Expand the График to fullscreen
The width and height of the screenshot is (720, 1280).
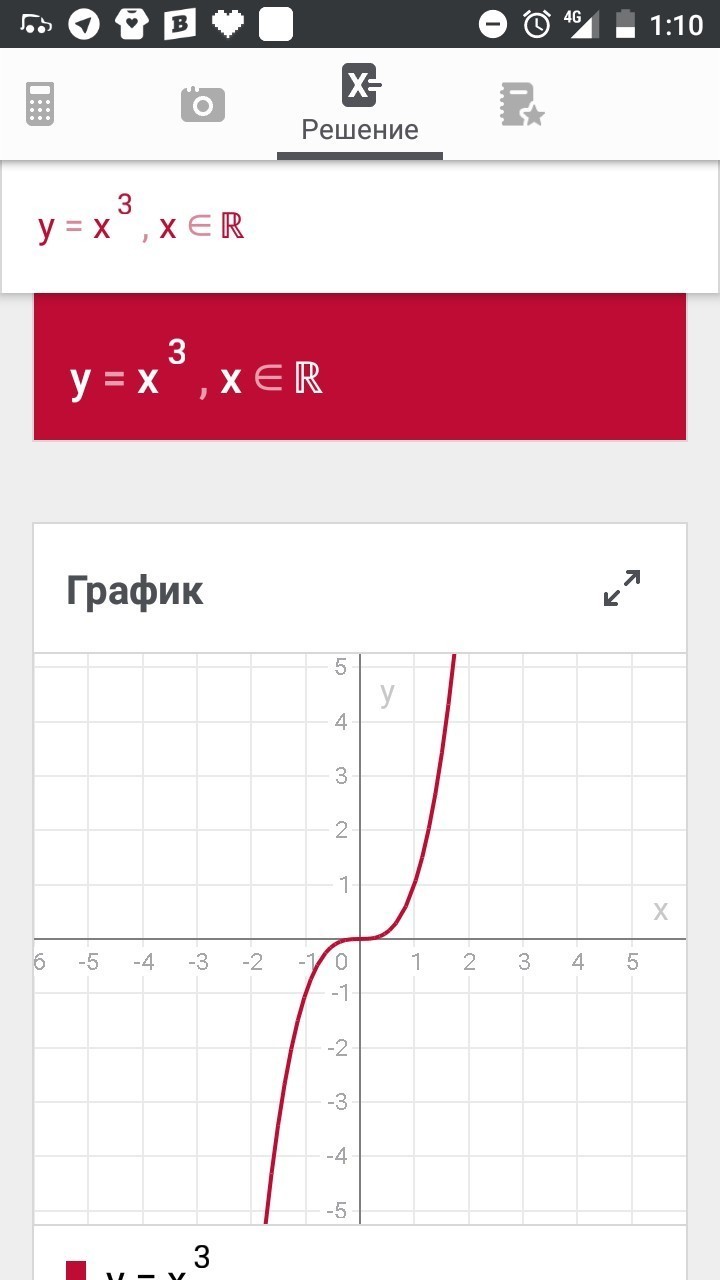coord(622,588)
